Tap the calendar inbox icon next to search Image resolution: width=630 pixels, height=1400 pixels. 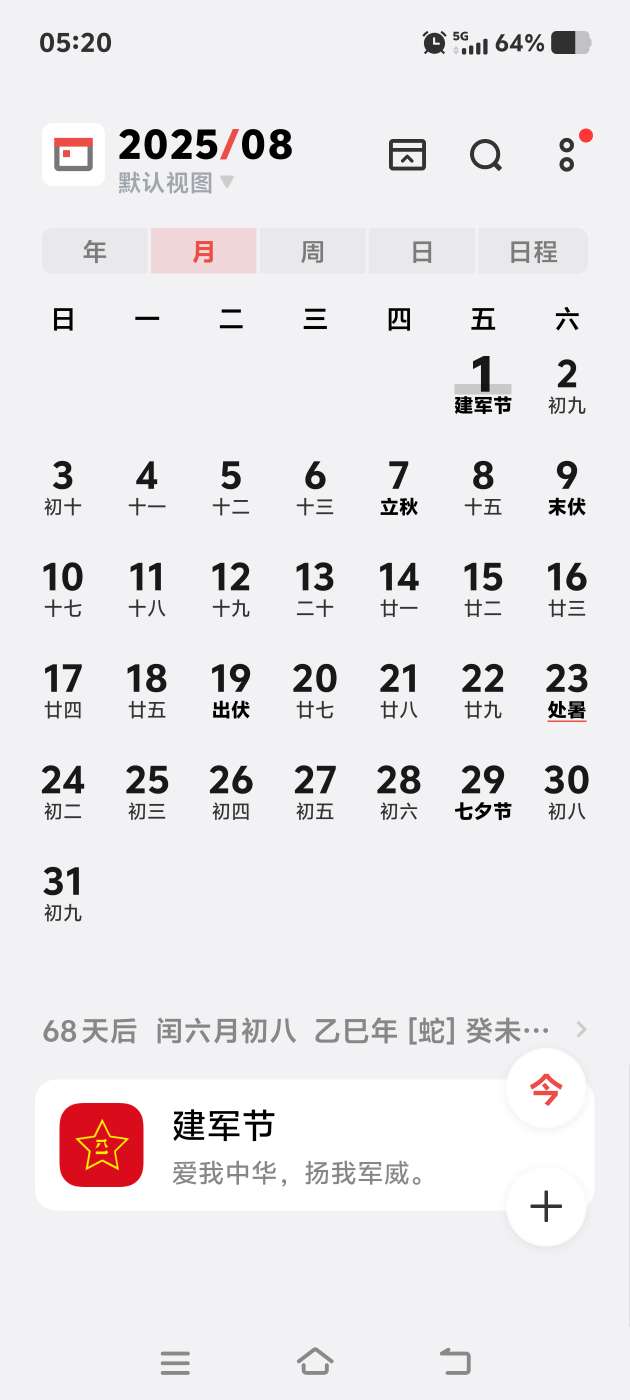407,155
